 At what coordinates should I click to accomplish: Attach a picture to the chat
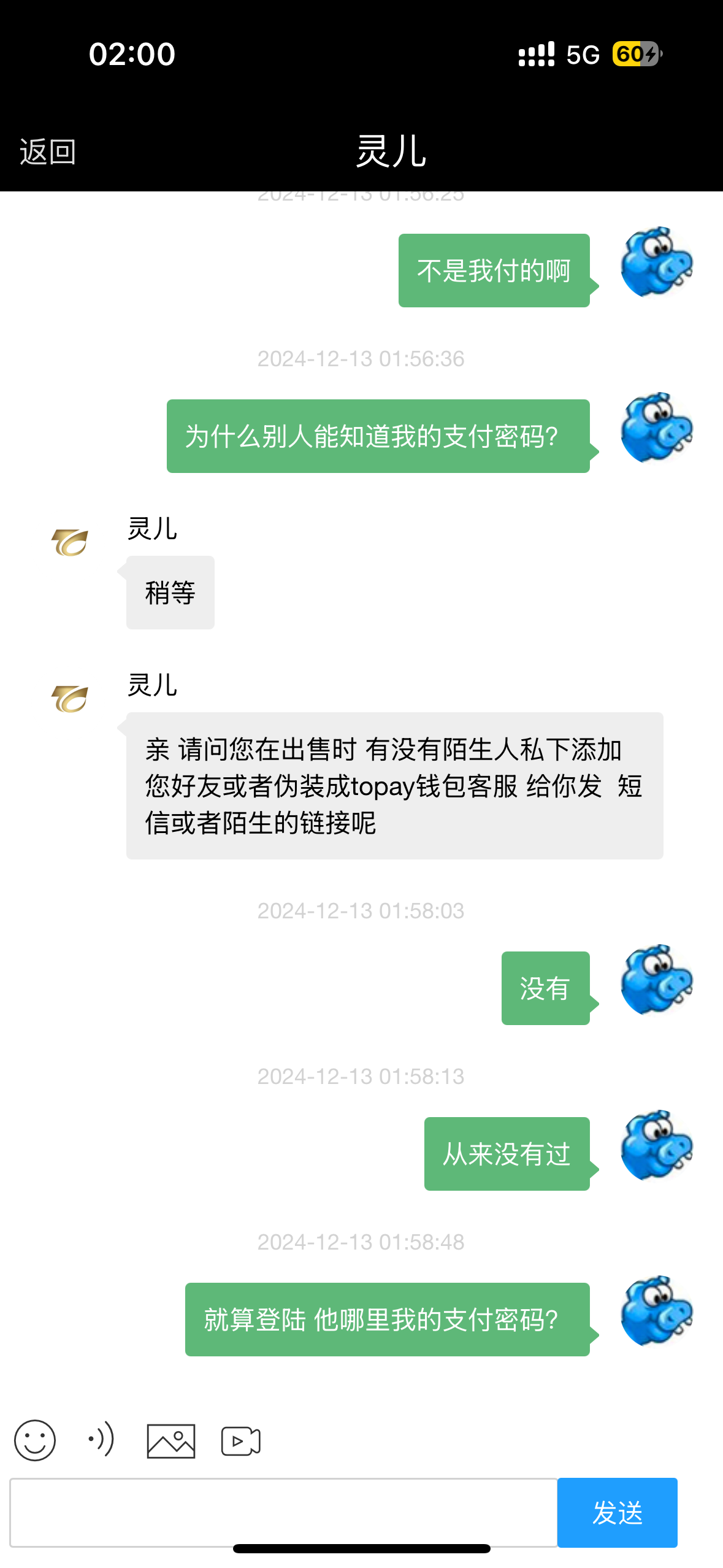(x=171, y=1441)
